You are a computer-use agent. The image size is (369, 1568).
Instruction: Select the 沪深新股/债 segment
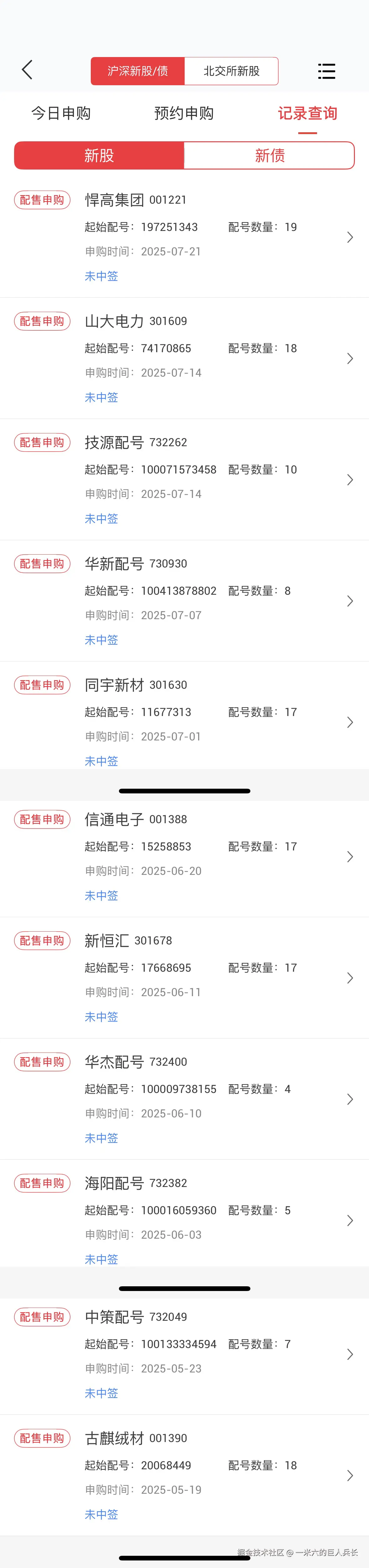click(x=138, y=71)
